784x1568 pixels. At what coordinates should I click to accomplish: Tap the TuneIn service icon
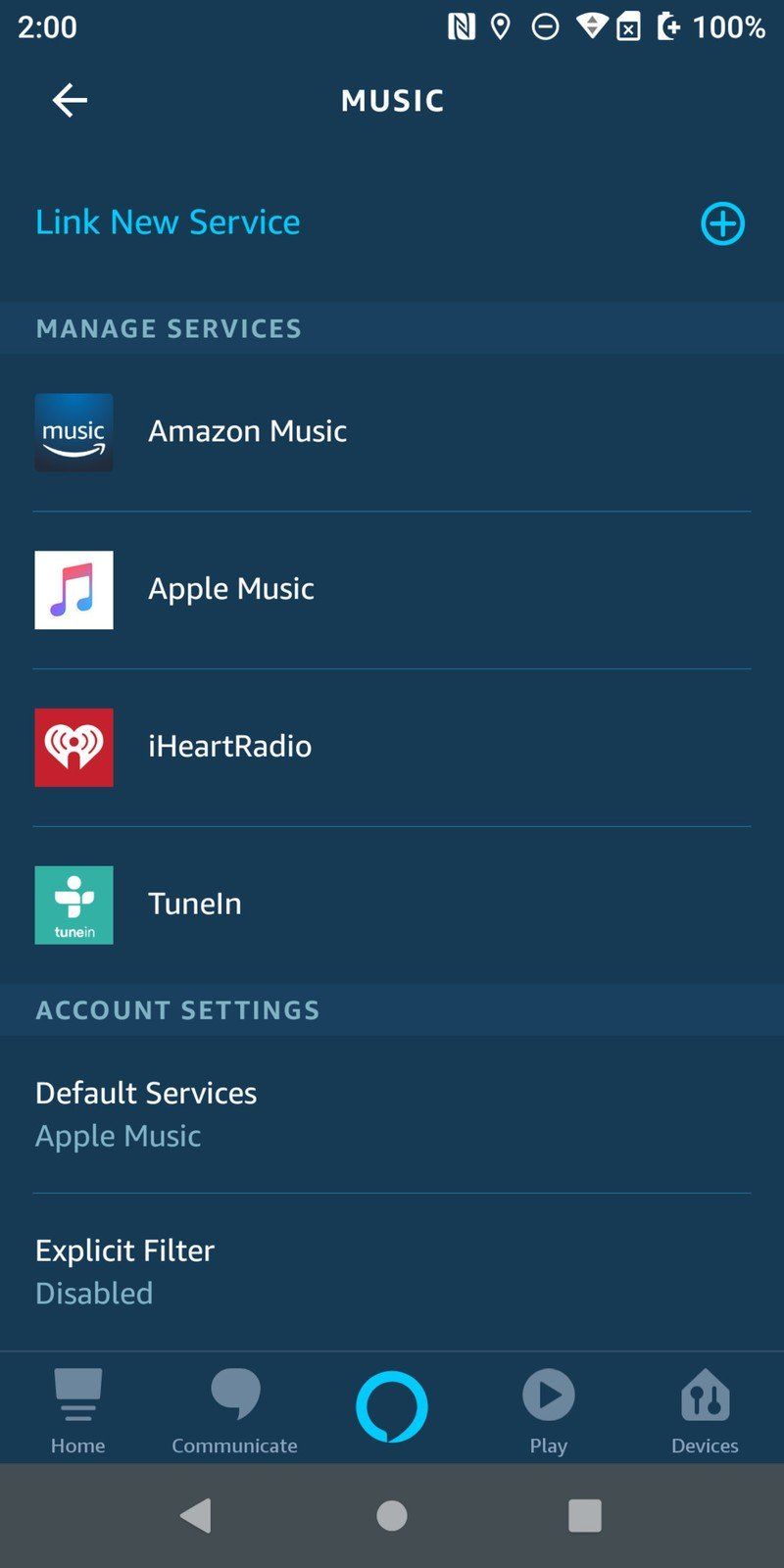pyautogui.click(x=73, y=904)
